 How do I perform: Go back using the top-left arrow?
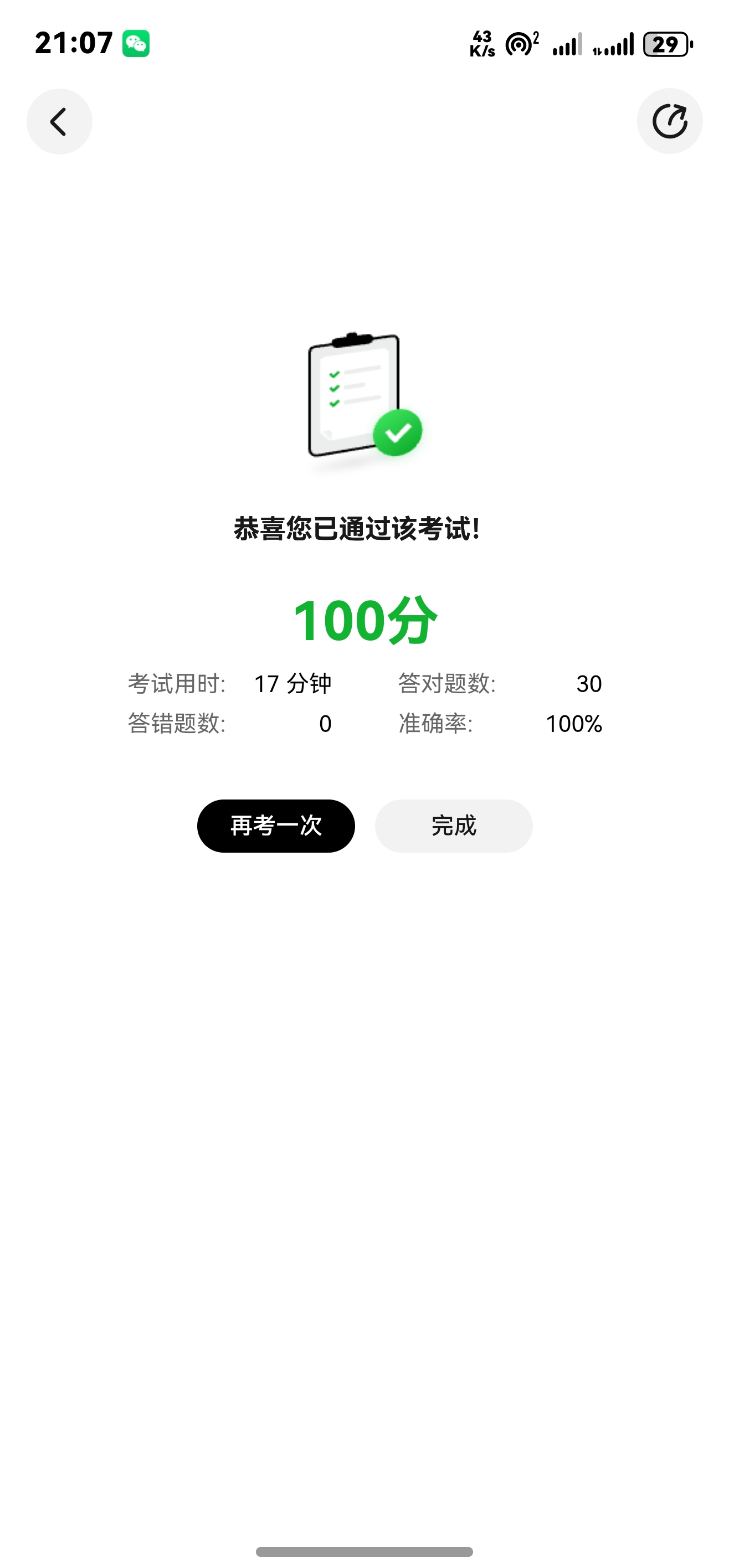point(59,122)
